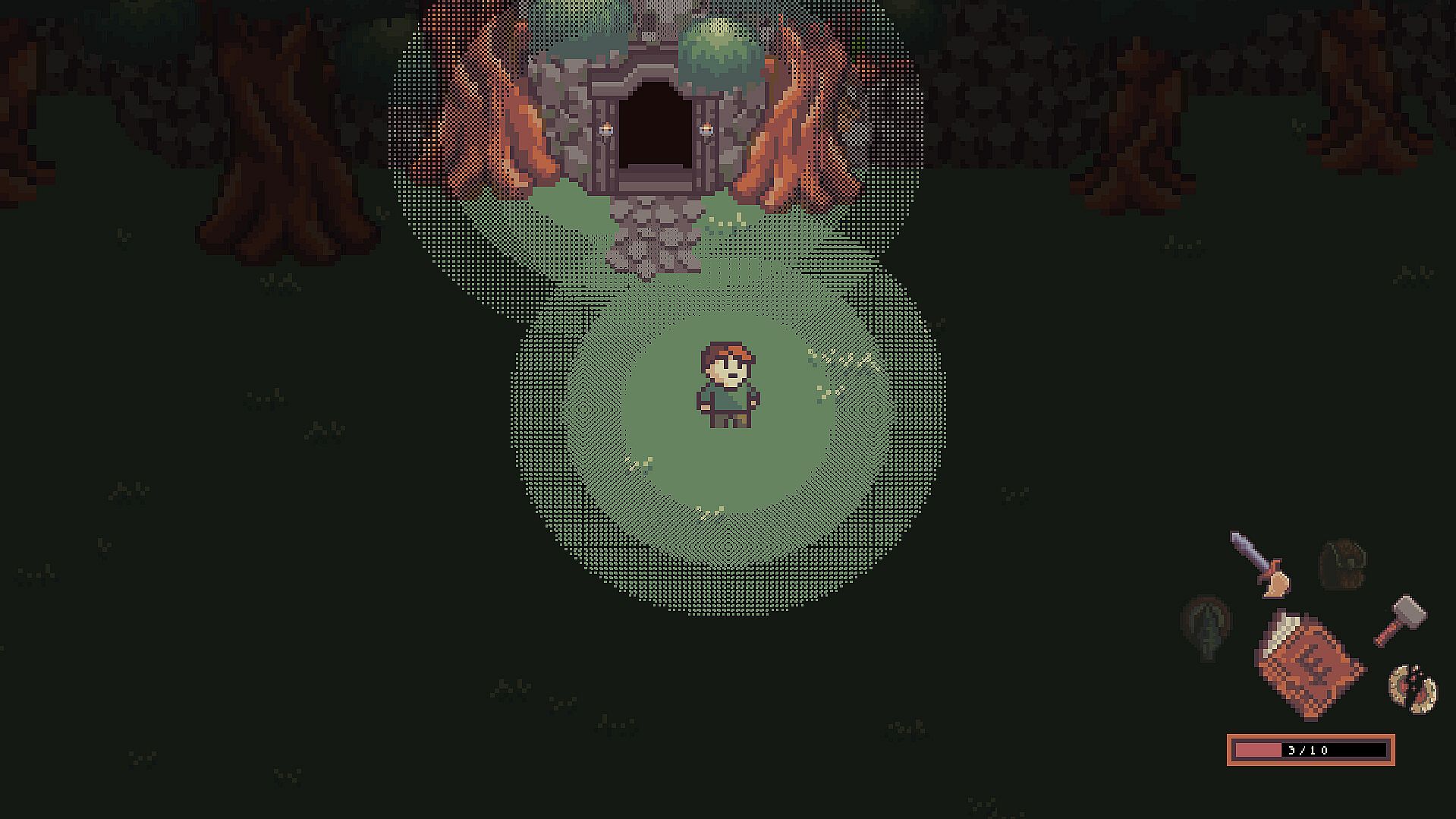Select the hammer tool icon
Viewport: 1456px width, 819px height.
pos(1401,619)
